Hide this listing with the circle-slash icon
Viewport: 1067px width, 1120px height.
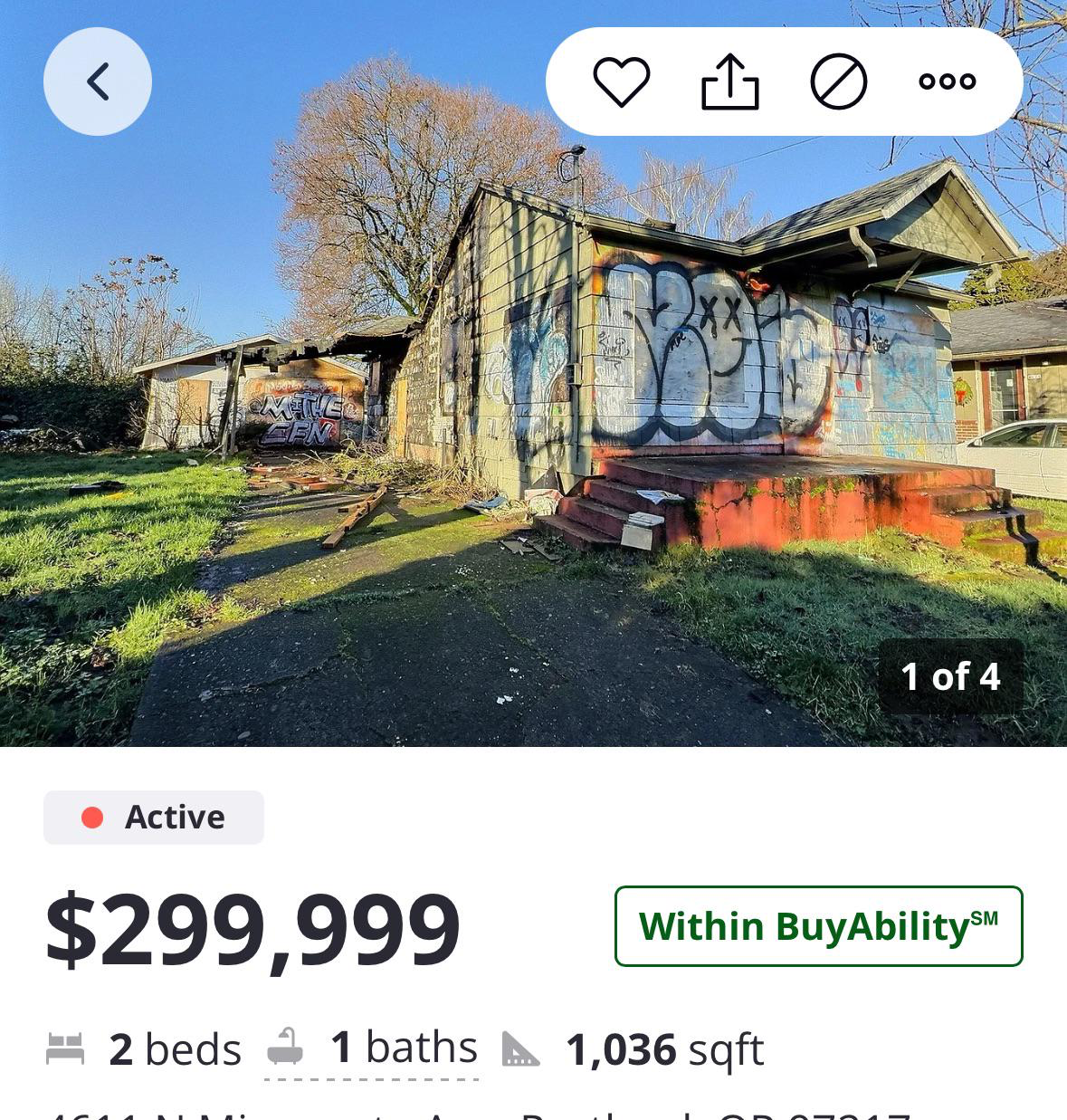[838, 81]
